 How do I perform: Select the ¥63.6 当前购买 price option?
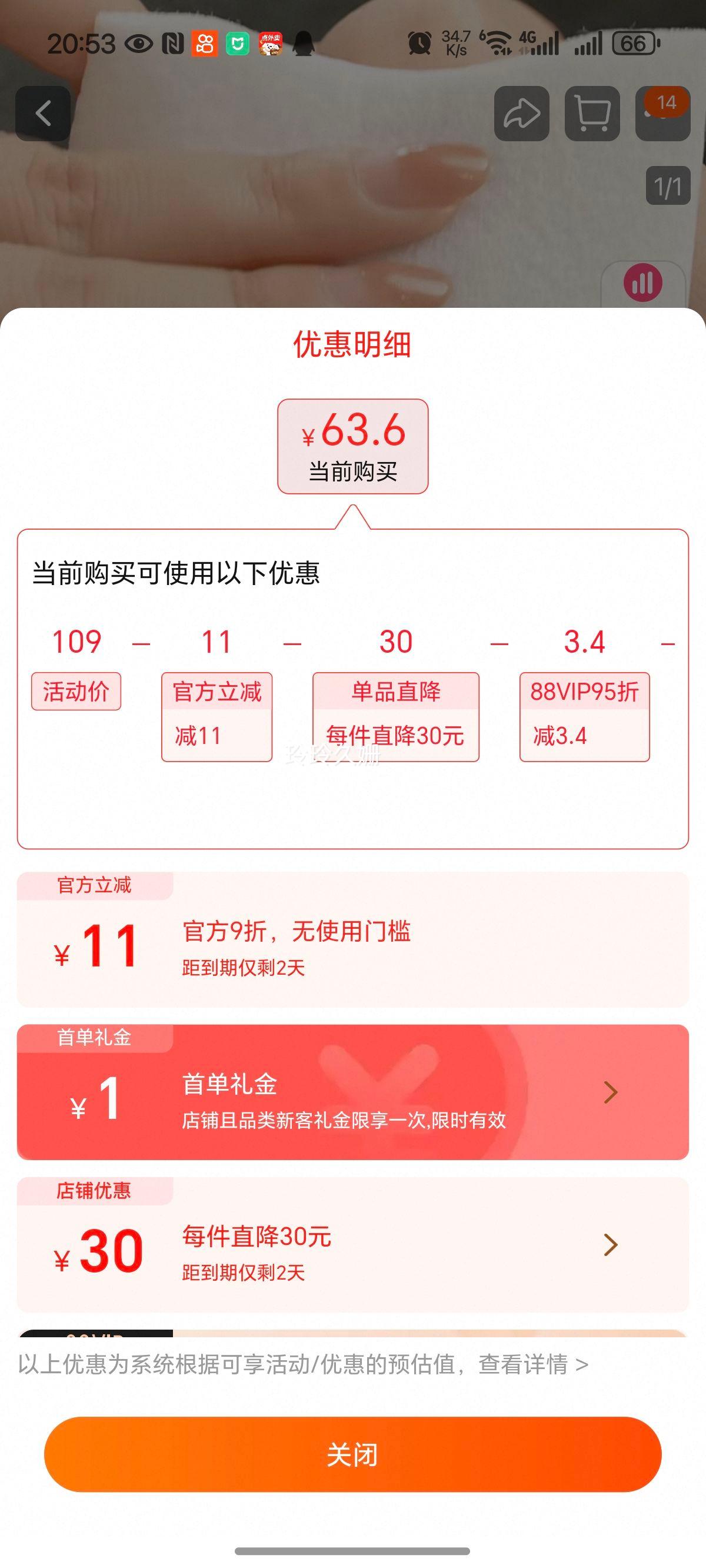coord(352,446)
